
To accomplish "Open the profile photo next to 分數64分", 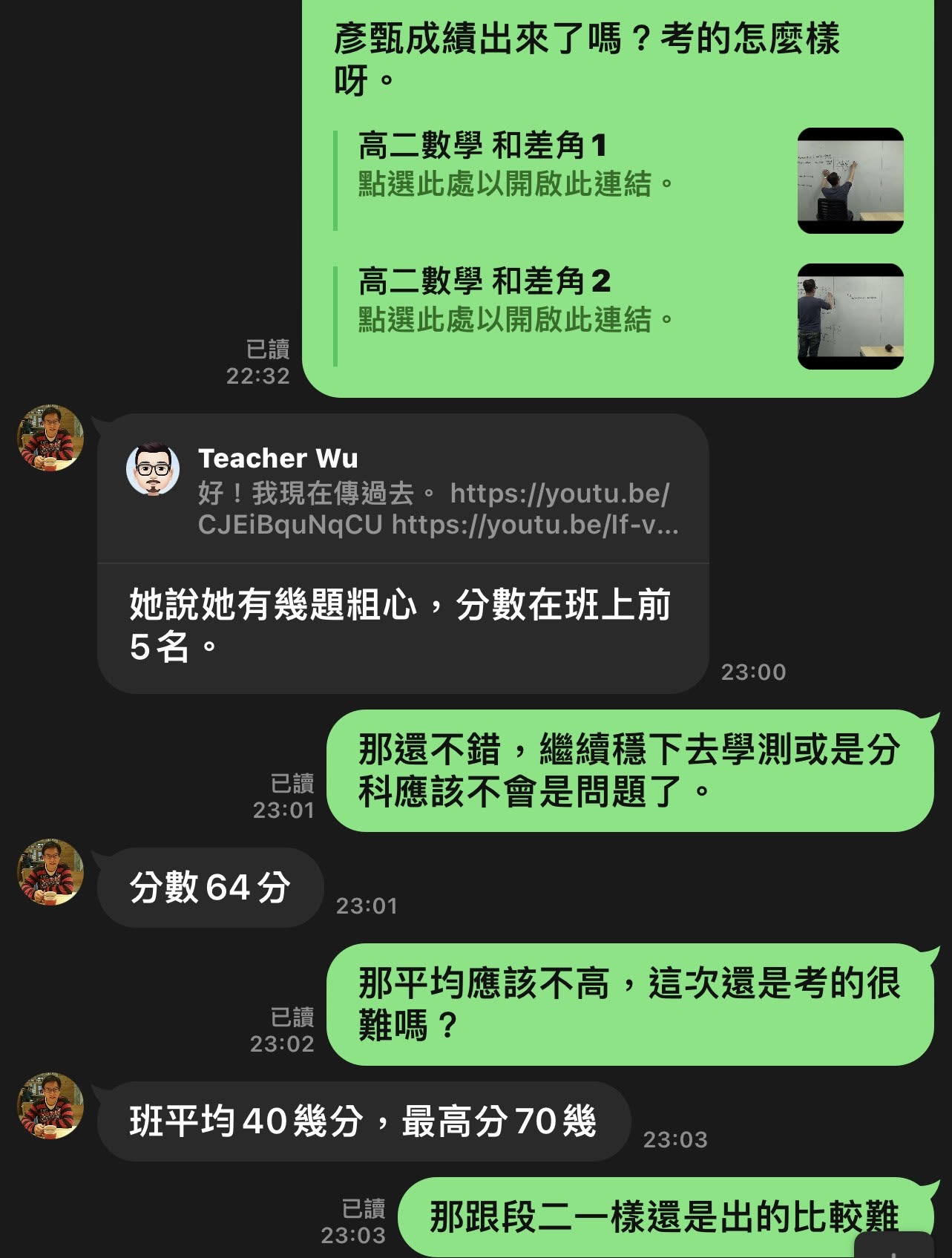I will (50, 872).
